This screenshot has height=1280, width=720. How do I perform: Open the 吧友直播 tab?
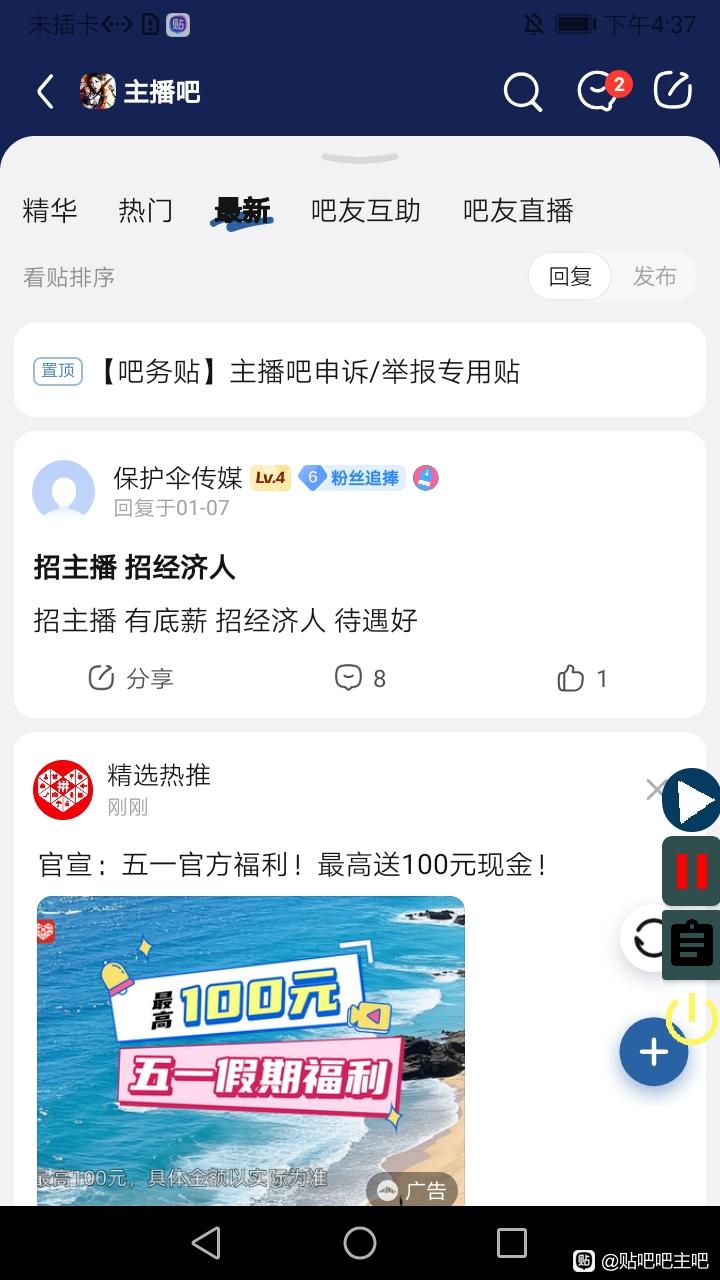[x=517, y=211]
